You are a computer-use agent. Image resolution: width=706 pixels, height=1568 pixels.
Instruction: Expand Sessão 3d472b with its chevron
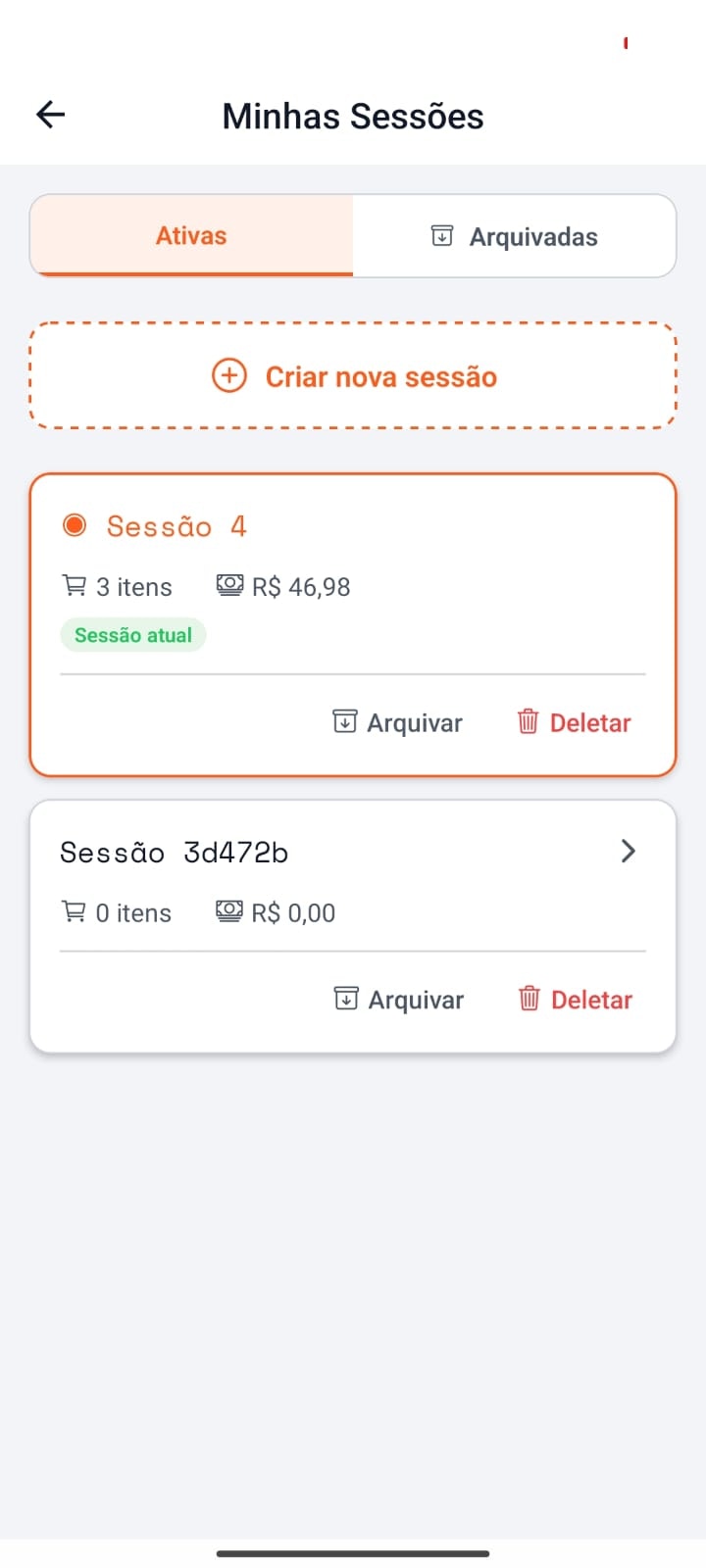628,851
